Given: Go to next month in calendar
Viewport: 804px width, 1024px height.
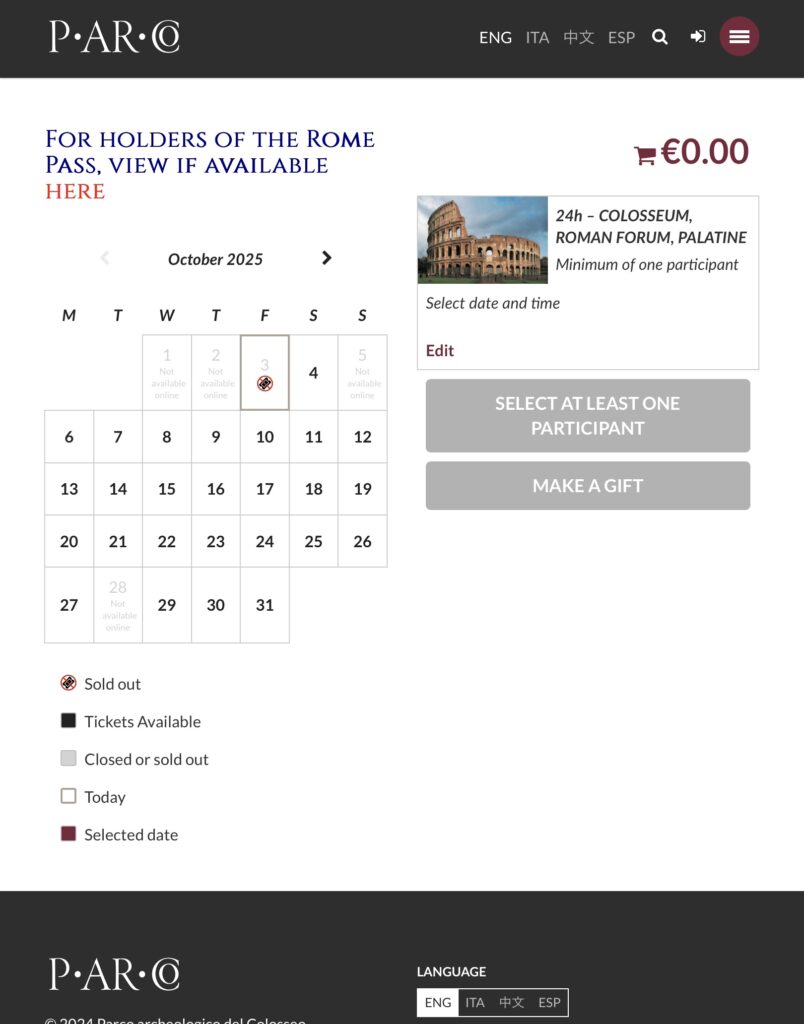Looking at the screenshot, I should coord(326,258).
